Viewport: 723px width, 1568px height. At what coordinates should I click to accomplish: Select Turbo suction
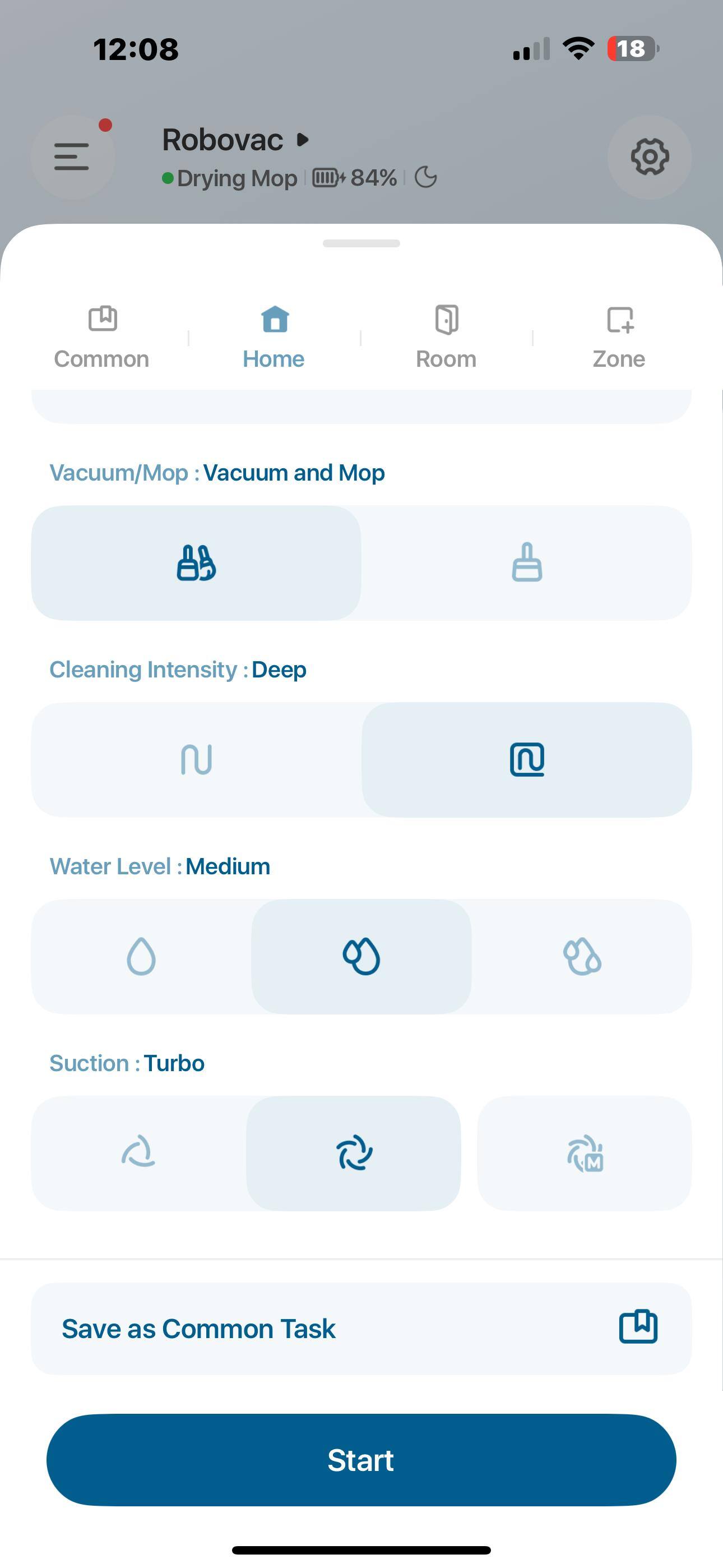coord(354,1153)
